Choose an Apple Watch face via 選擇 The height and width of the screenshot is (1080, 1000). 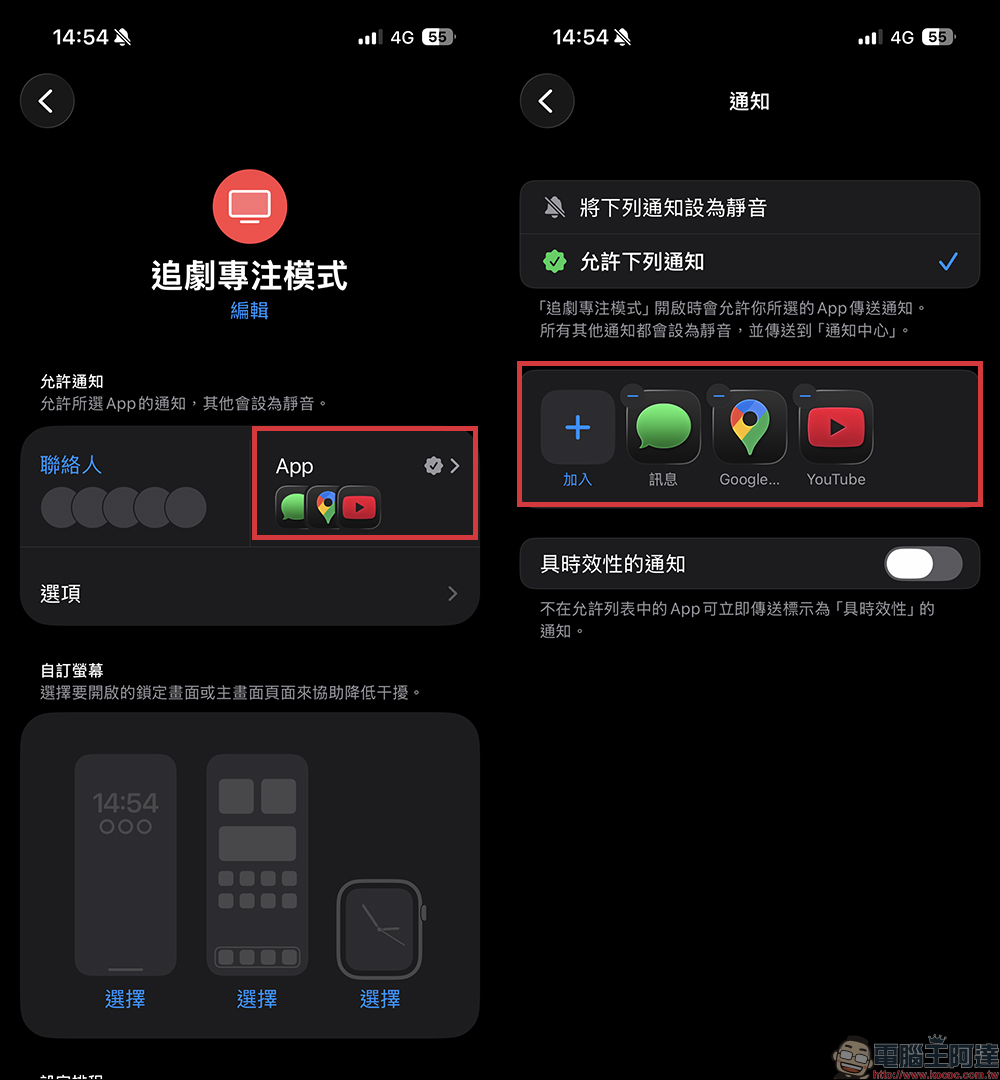coord(380,999)
